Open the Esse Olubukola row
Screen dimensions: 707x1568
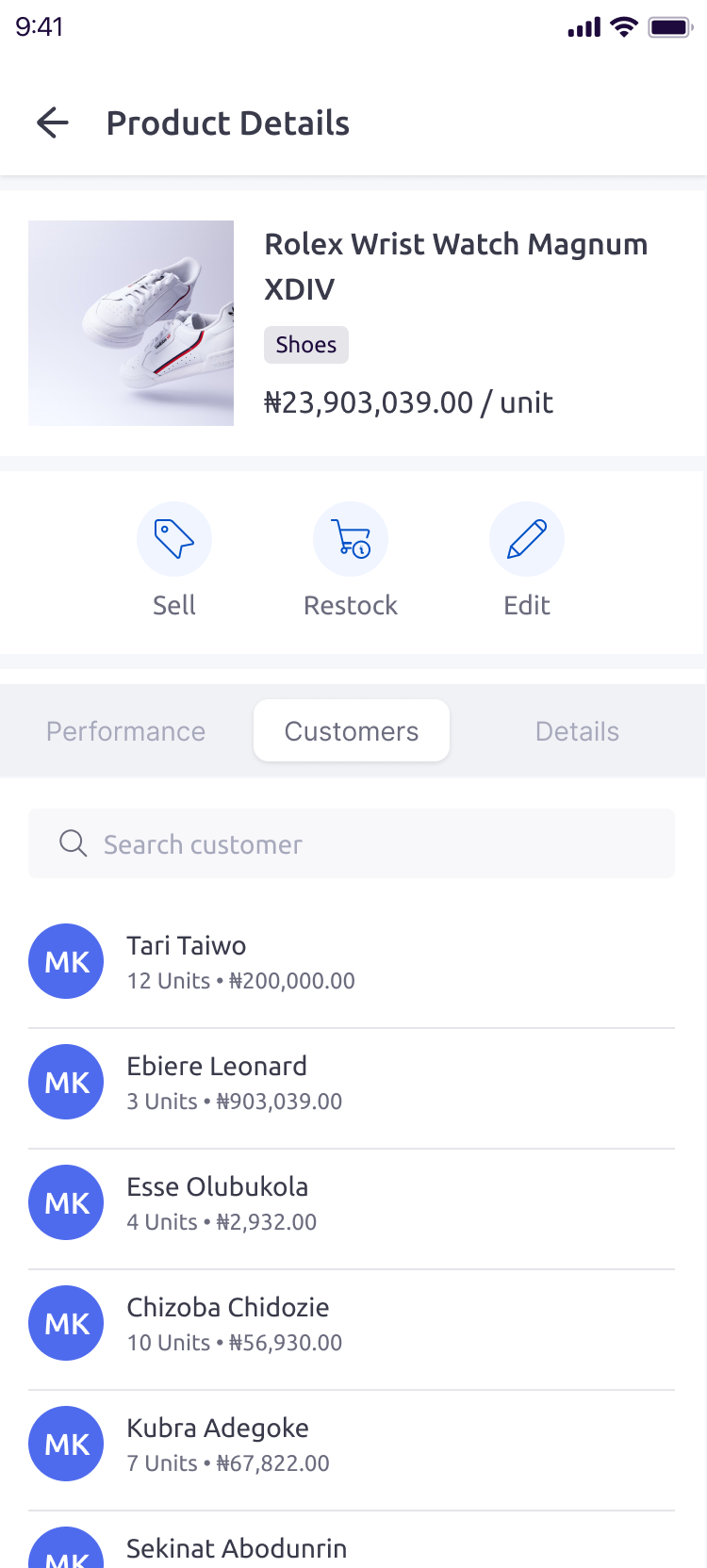click(352, 1203)
